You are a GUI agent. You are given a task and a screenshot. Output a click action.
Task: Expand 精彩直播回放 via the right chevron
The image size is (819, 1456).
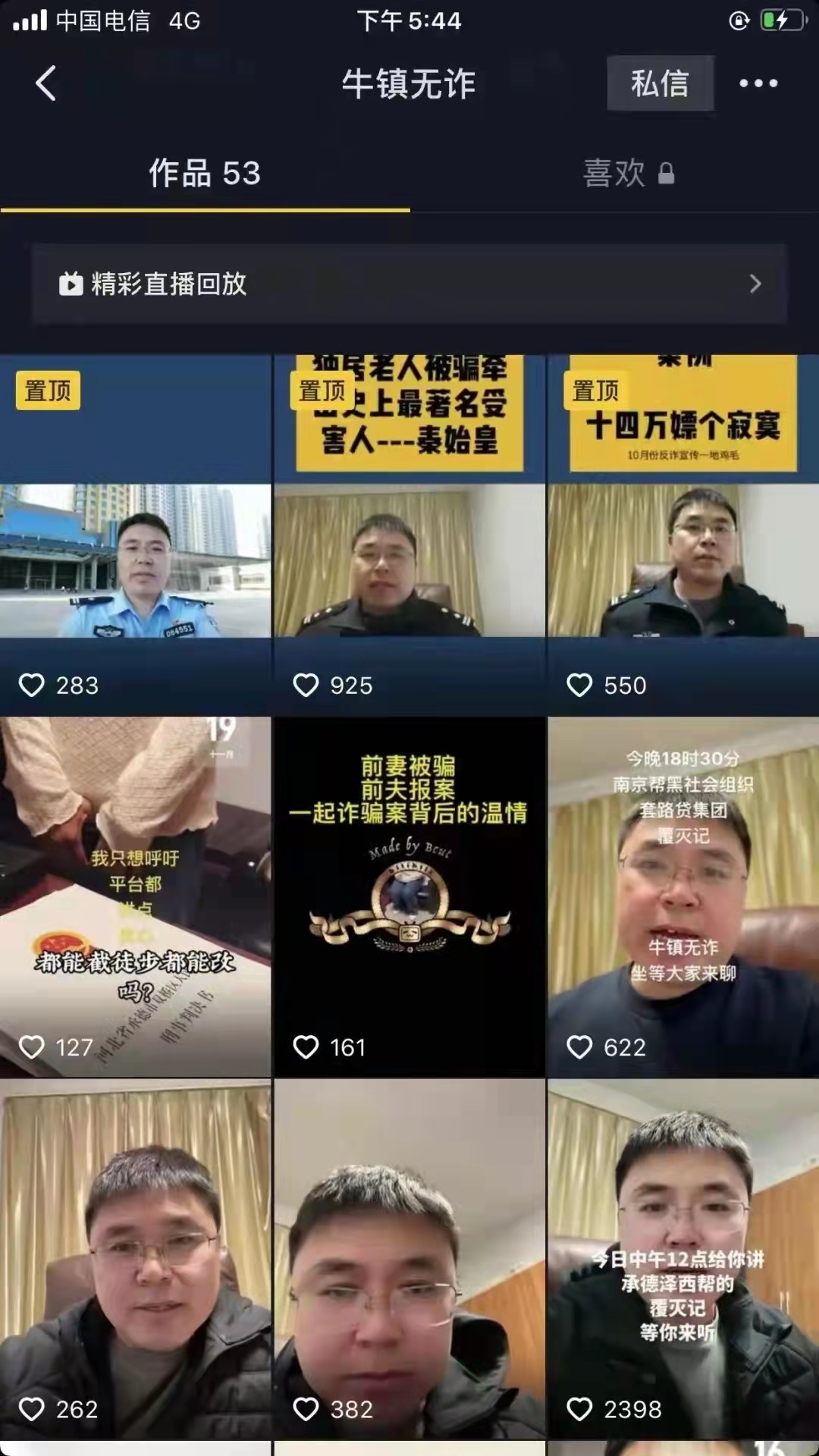click(x=755, y=284)
